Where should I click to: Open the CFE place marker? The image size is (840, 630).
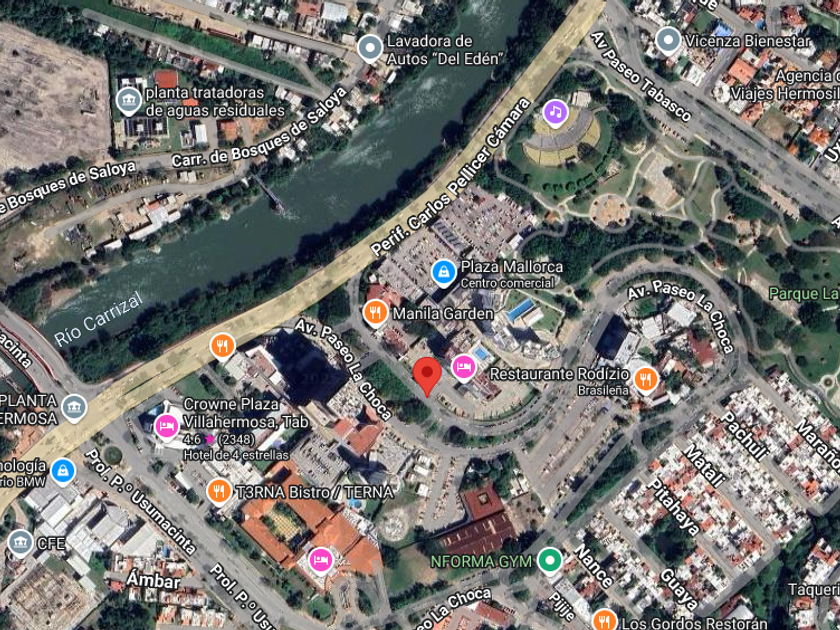coord(20,543)
